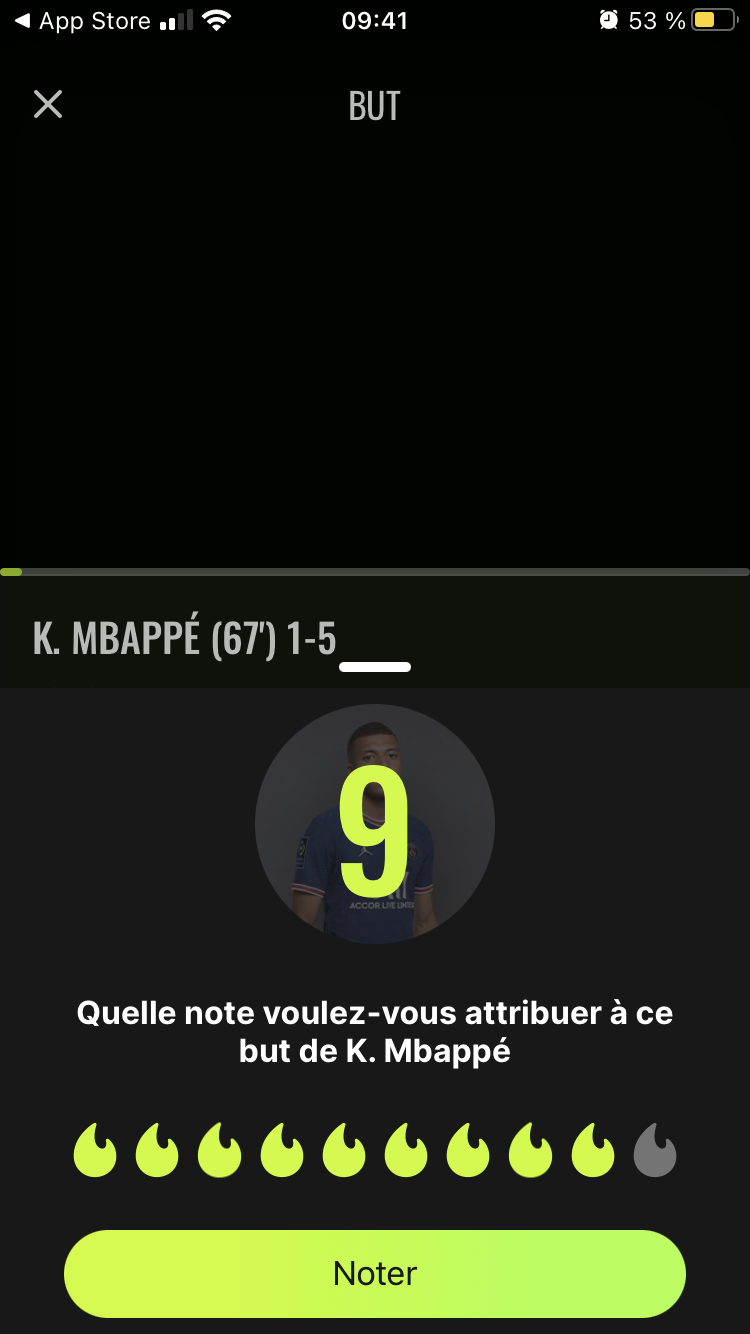750x1334 pixels.
Task: Pick the ninth flame rating
Action: tap(593, 1150)
